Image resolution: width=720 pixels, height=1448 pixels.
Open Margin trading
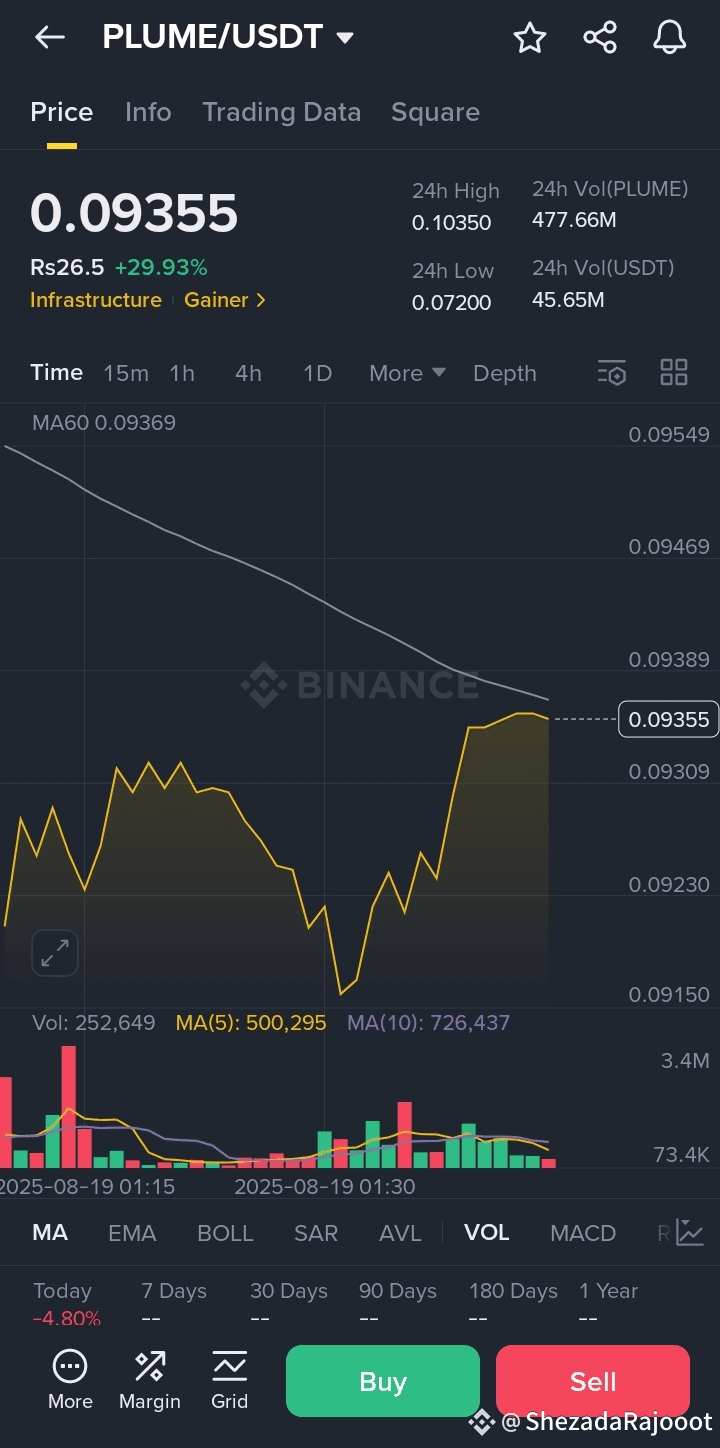[150, 1380]
